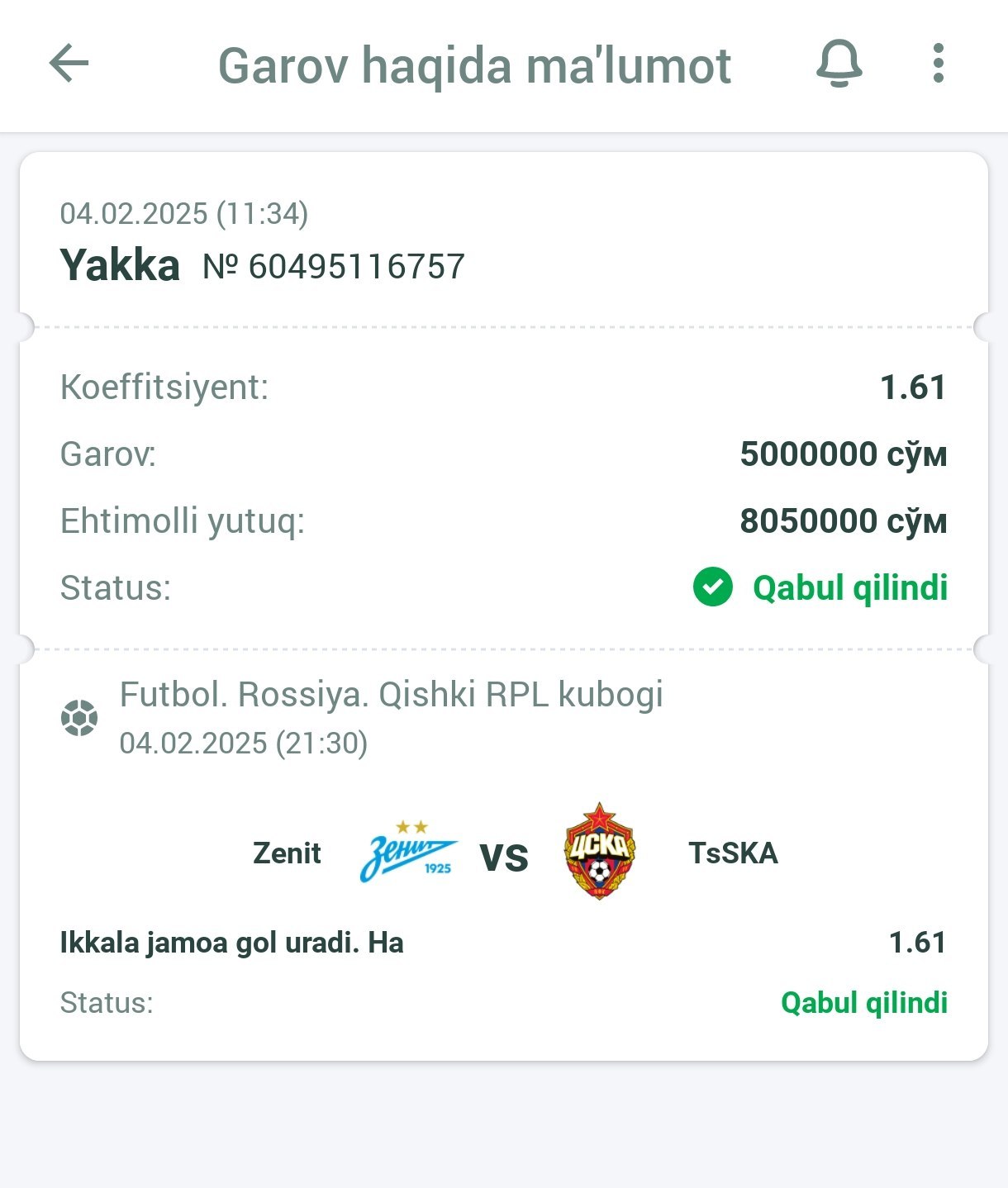Viewport: 1008px width, 1188px height.
Task: Open the notifications bell
Action: click(839, 64)
